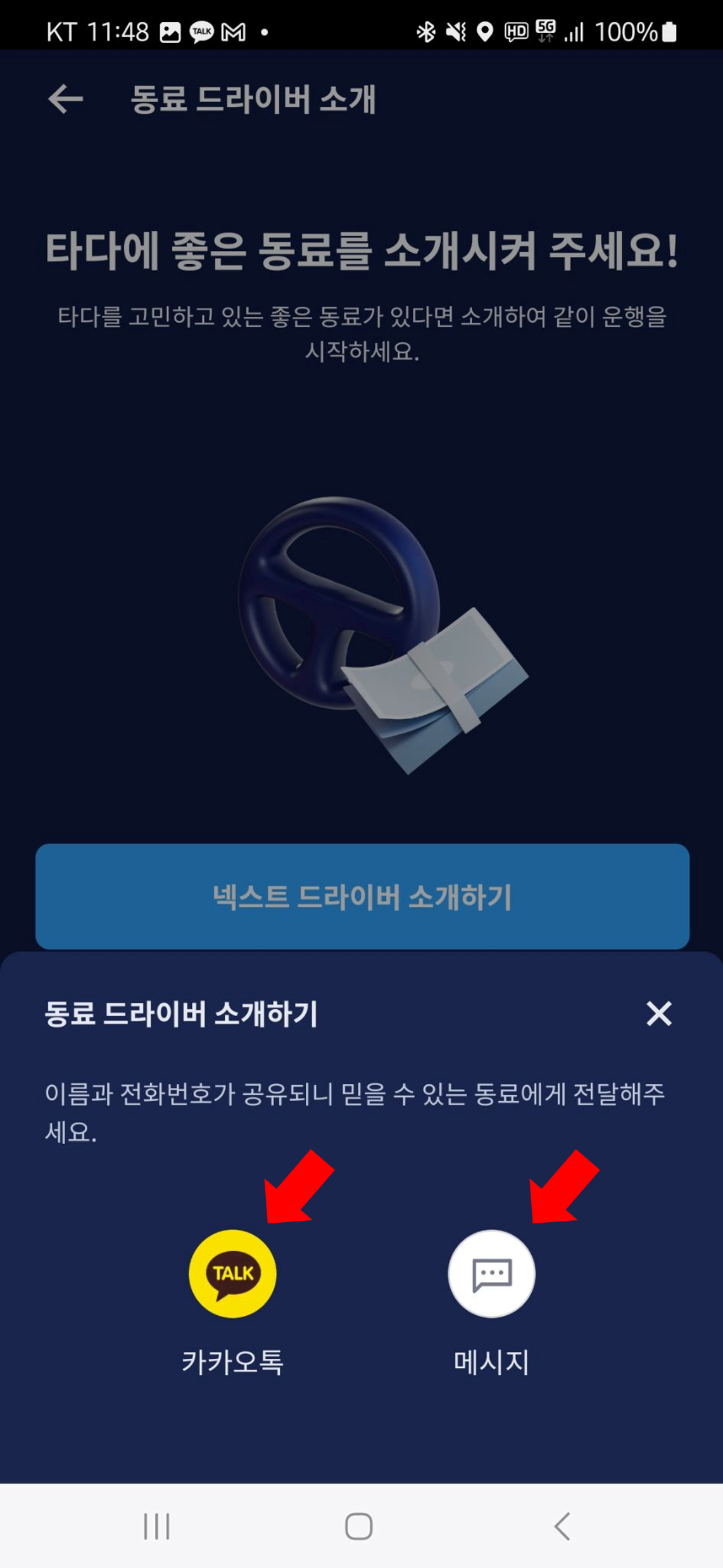Open recent apps from the navigation bar
This screenshot has width=723, height=1568.
pyautogui.click(x=156, y=1526)
